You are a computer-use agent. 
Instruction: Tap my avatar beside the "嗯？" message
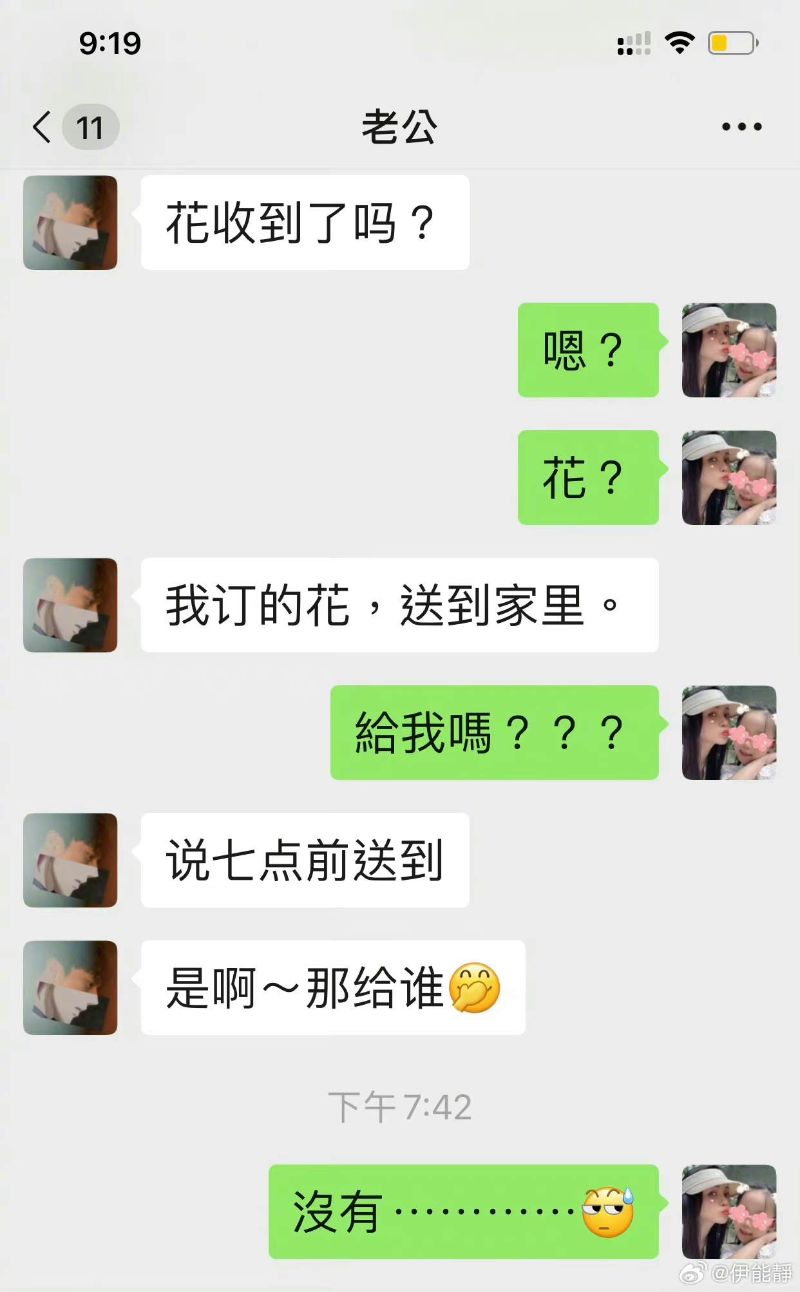click(729, 350)
